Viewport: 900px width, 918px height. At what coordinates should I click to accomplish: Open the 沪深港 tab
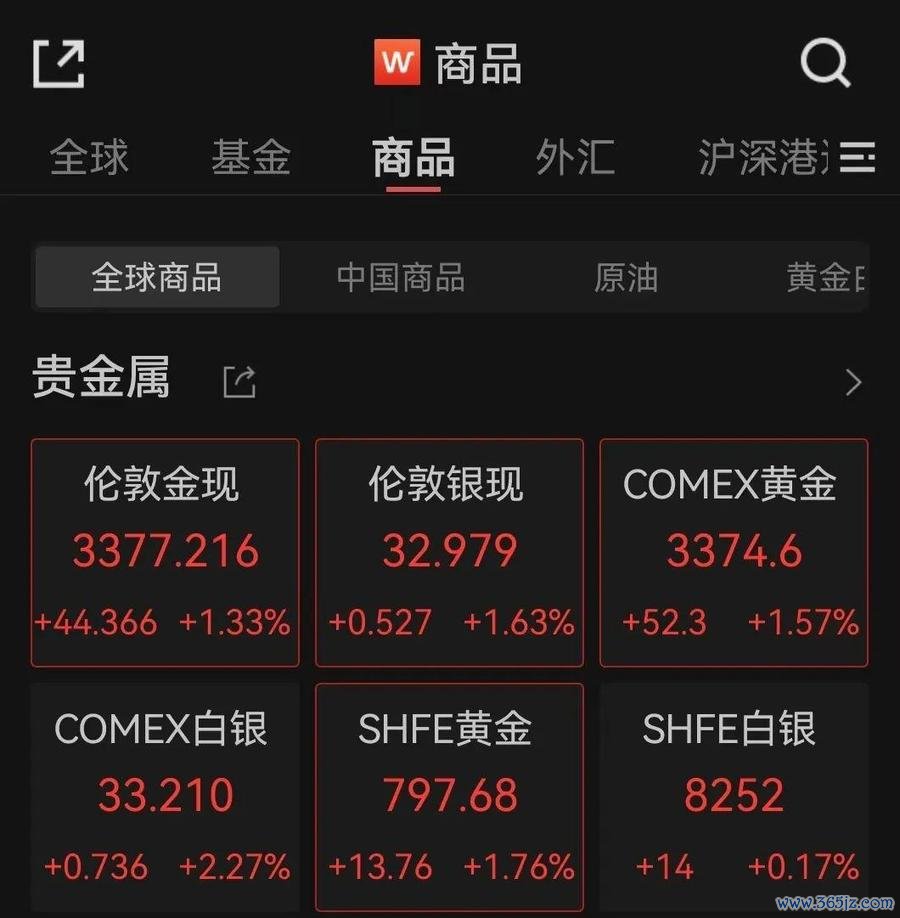[762, 158]
